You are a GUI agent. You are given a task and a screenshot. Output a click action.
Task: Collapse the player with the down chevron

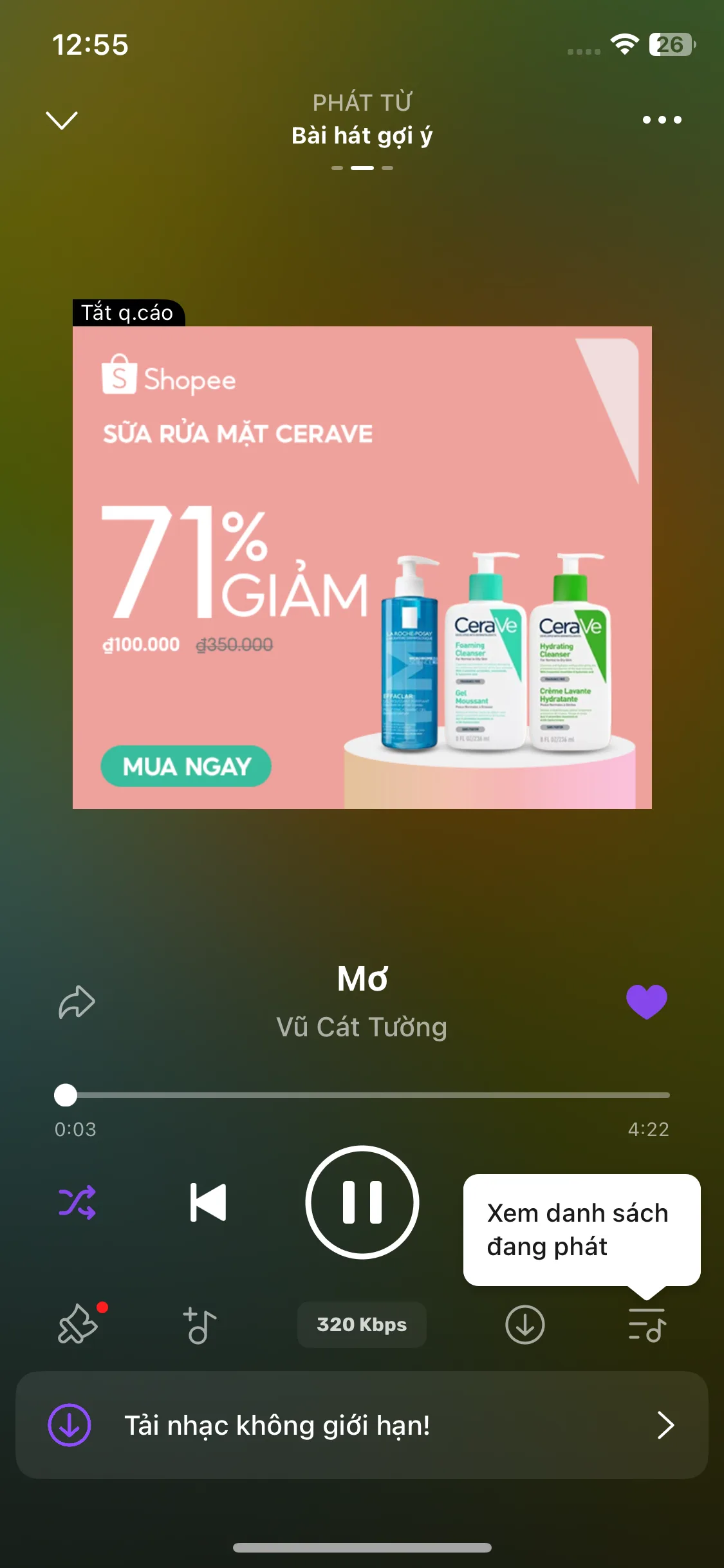[62, 120]
